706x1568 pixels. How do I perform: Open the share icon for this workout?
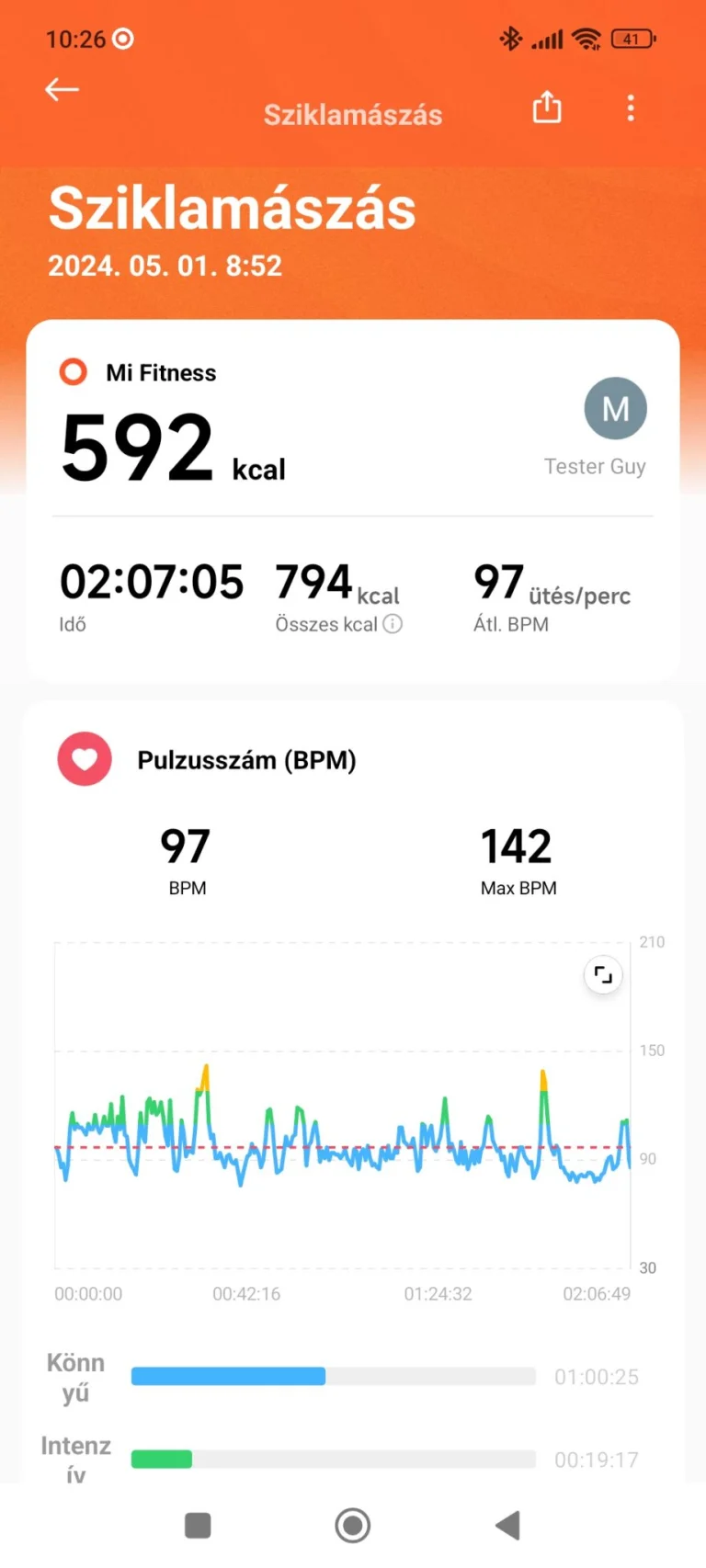click(546, 108)
